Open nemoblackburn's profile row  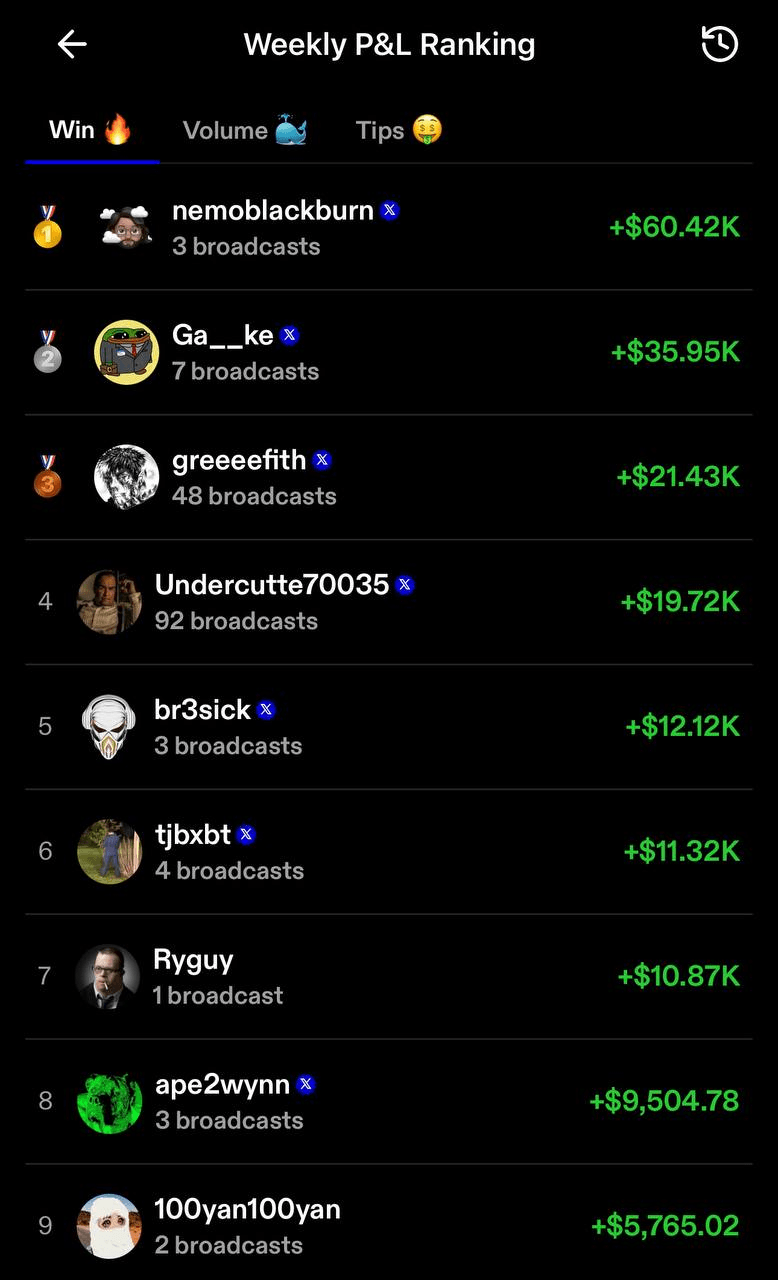click(x=388, y=228)
